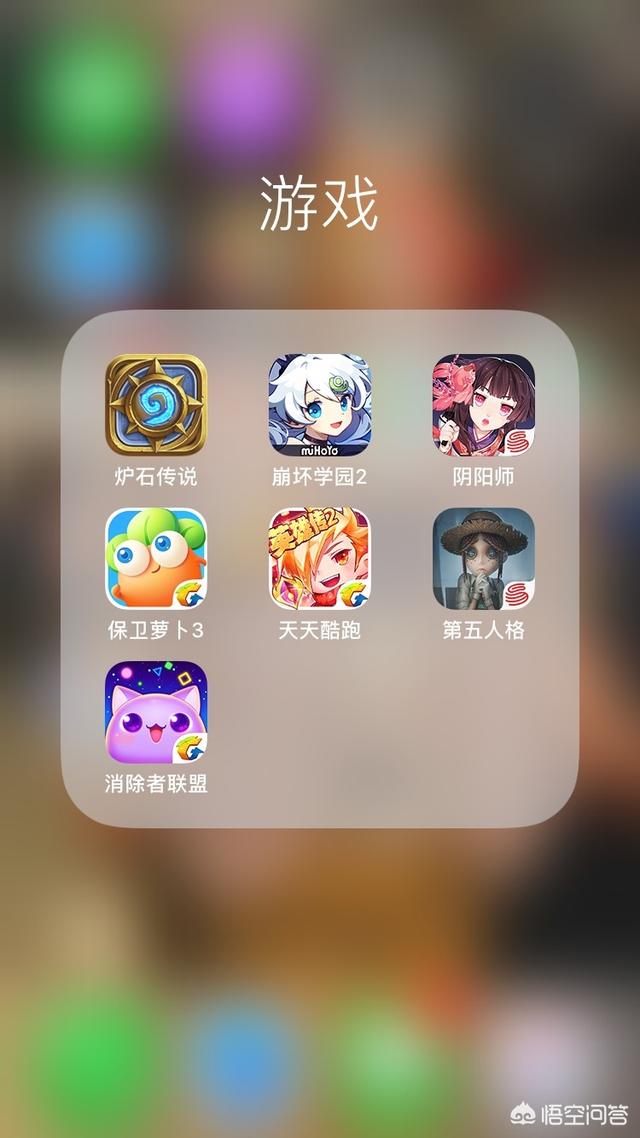Open 第五人格

[483, 558]
